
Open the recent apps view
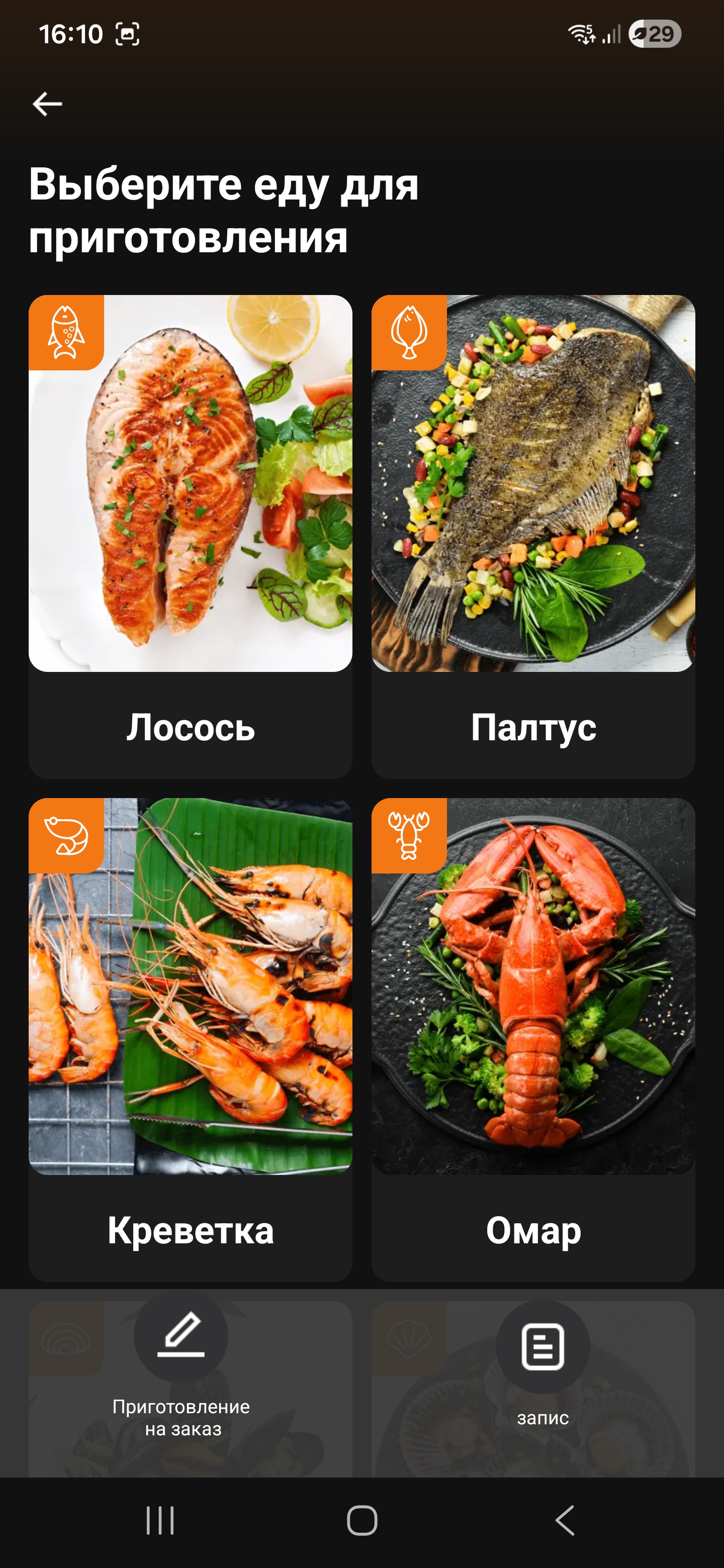160,1521
